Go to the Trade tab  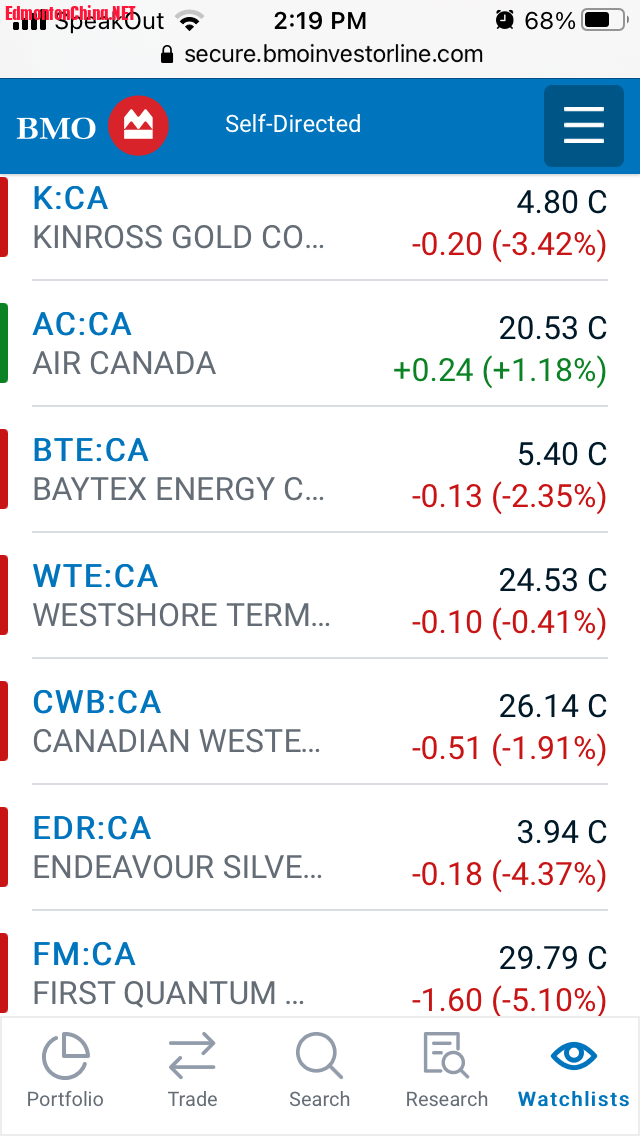192,1071
